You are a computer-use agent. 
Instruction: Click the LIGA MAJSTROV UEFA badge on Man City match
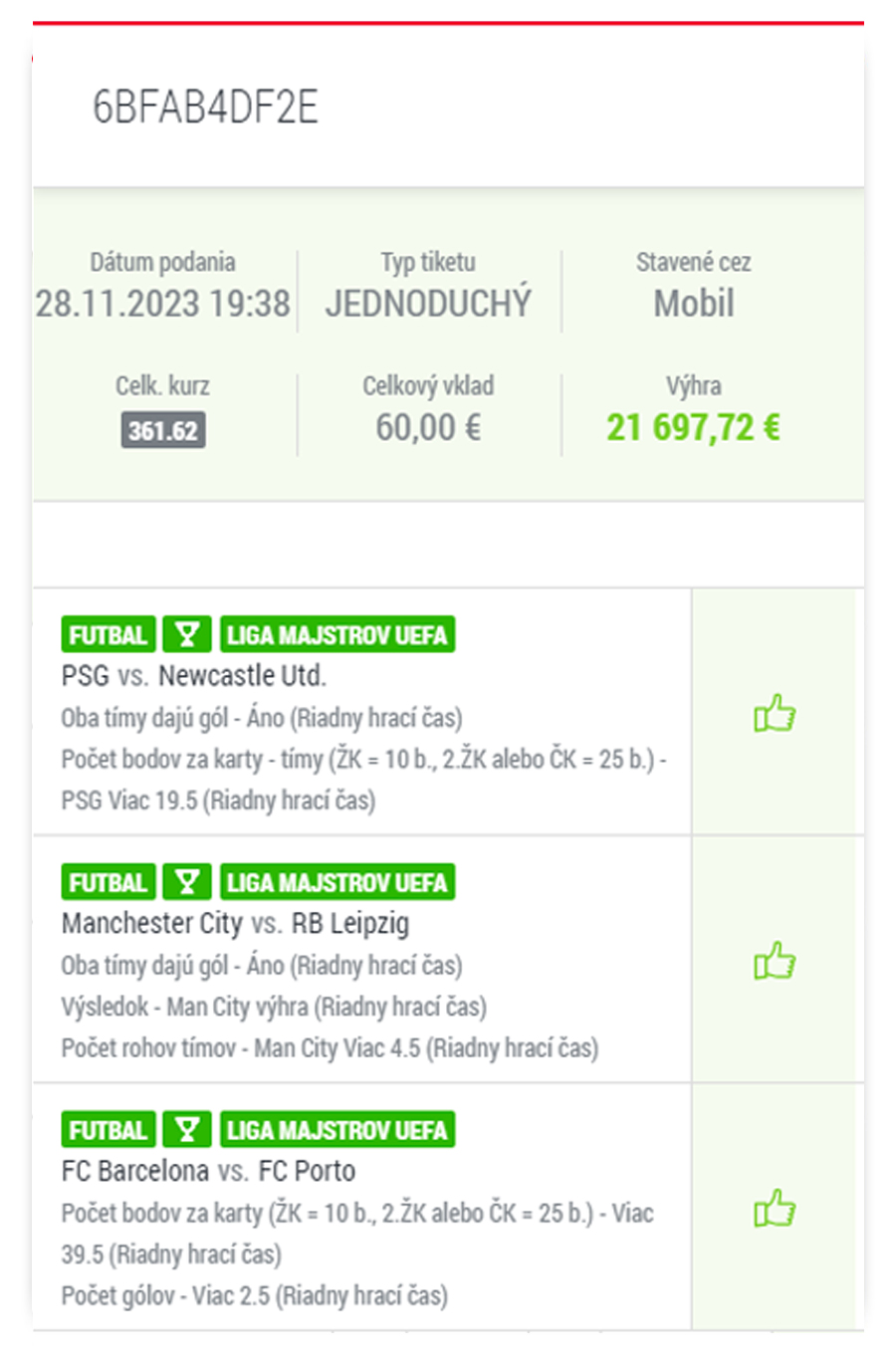click(337, 881)
